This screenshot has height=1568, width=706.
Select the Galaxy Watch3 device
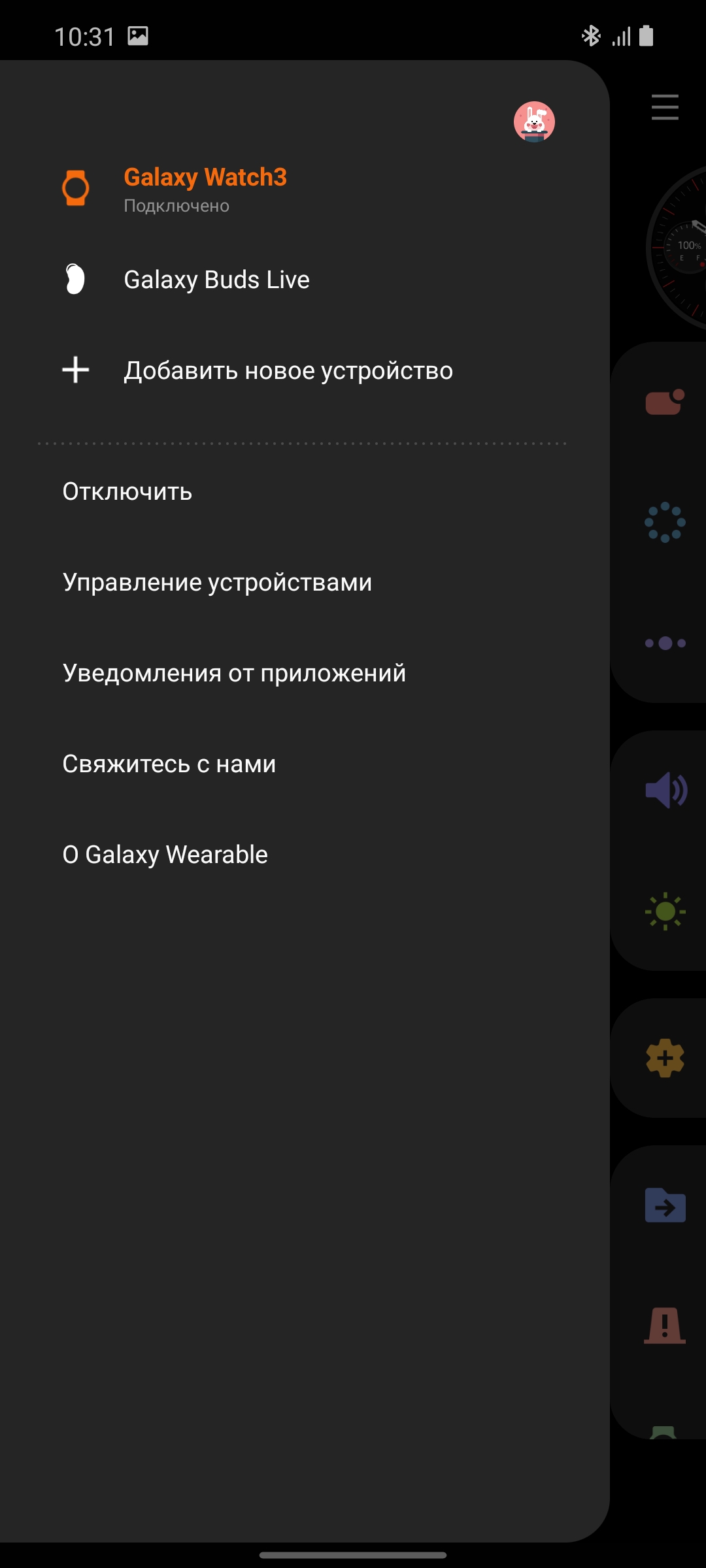tap(205, 188)
